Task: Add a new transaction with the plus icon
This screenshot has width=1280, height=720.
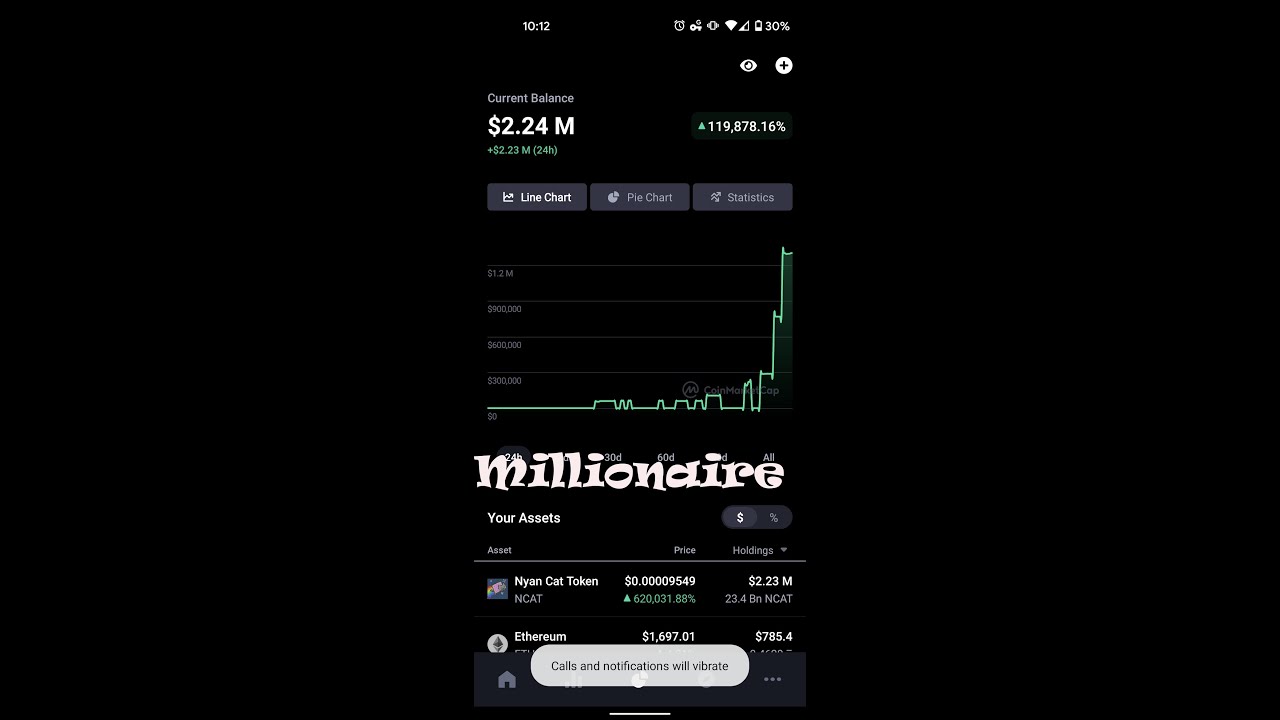Action: pos(784,65)
